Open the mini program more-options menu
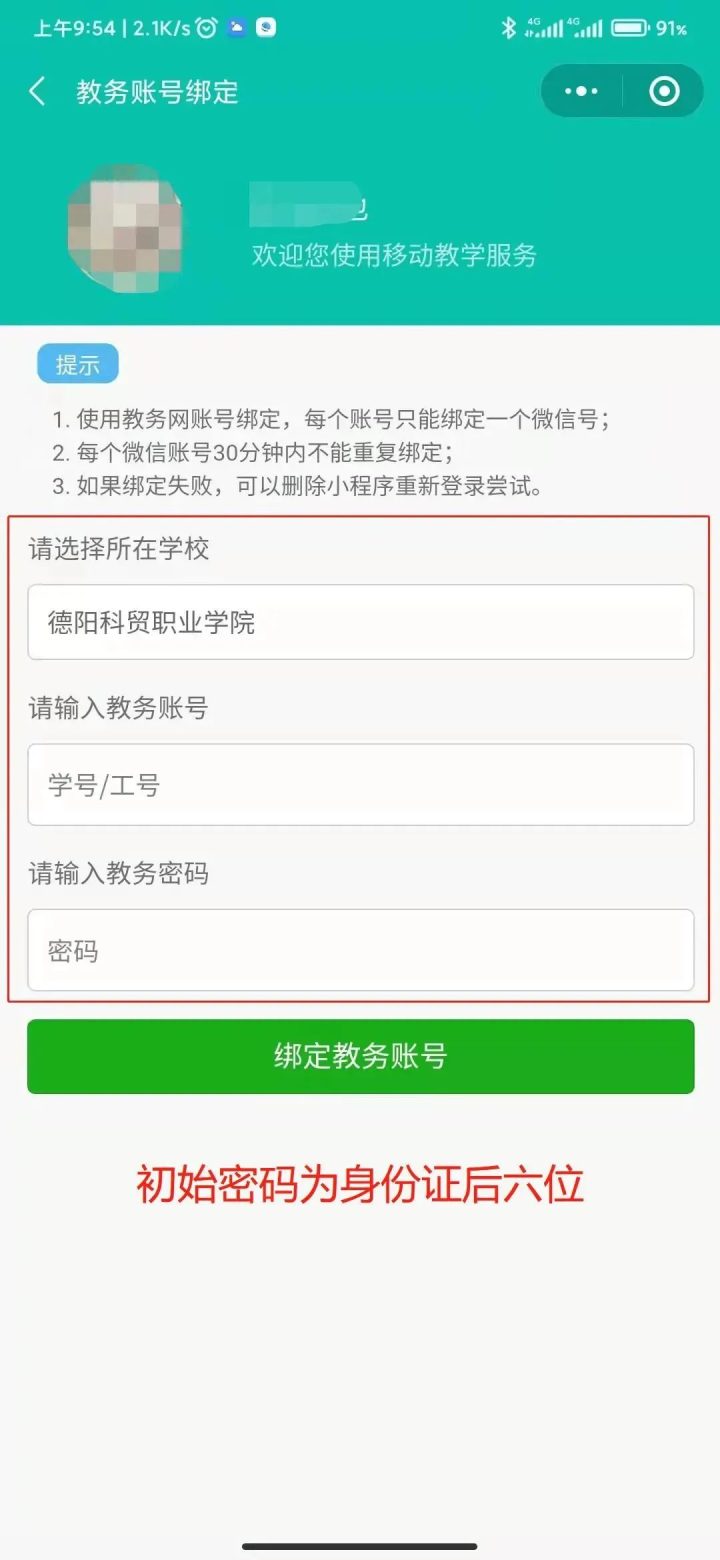This screenshot has width=720, height=1560. 581,92
